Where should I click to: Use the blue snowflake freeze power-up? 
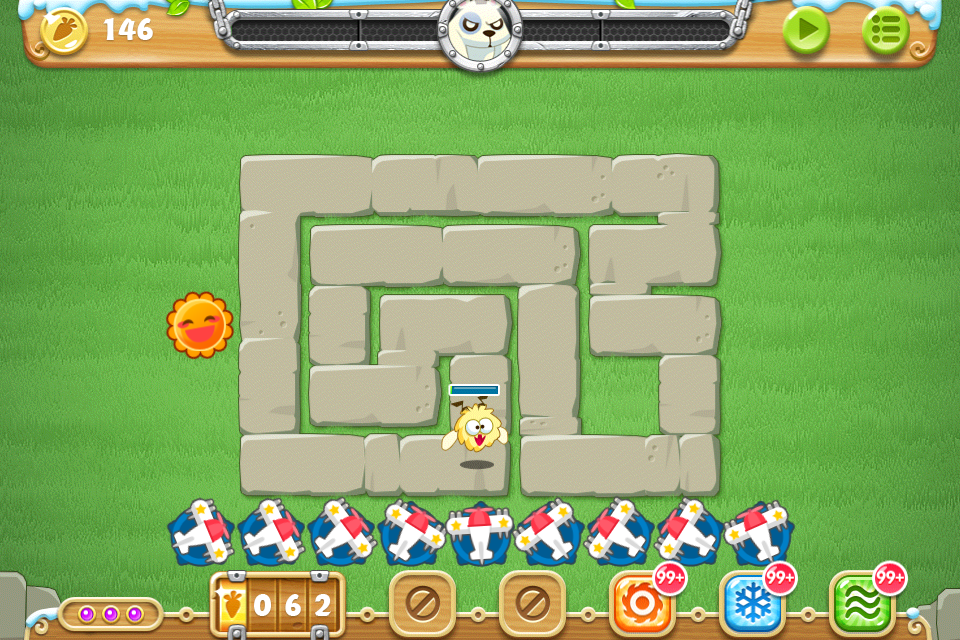(750, 603)
